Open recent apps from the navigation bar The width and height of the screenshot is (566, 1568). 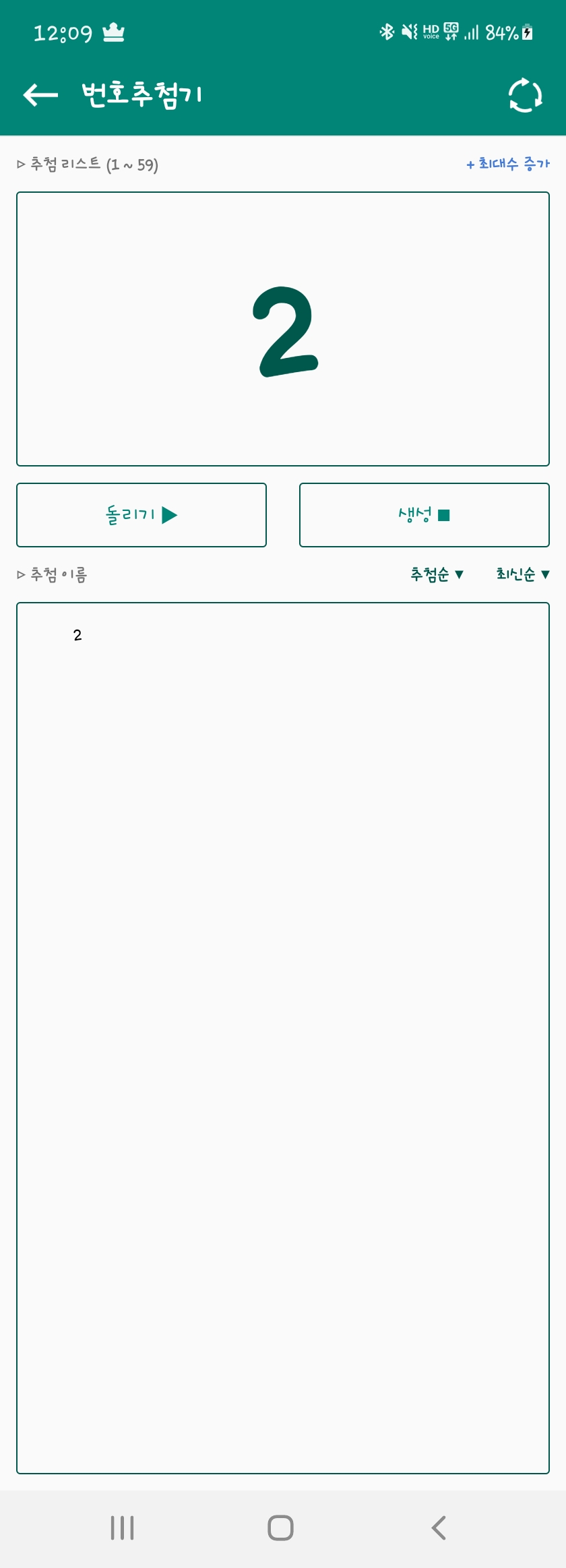point(122,1528)
